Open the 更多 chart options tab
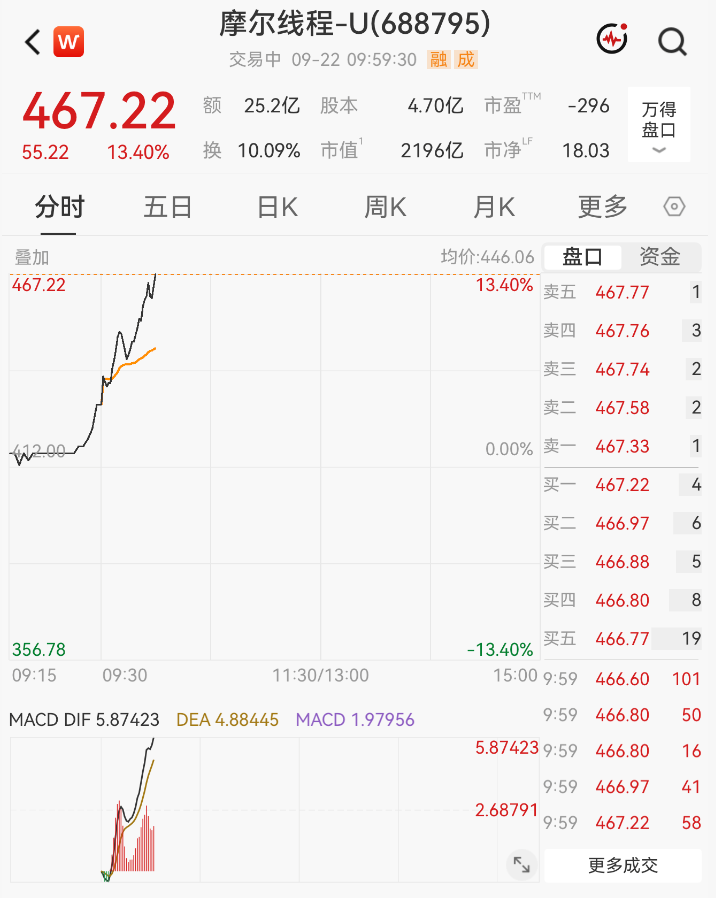The width and height of the screenshot is (716, 898). pos(603,207)
